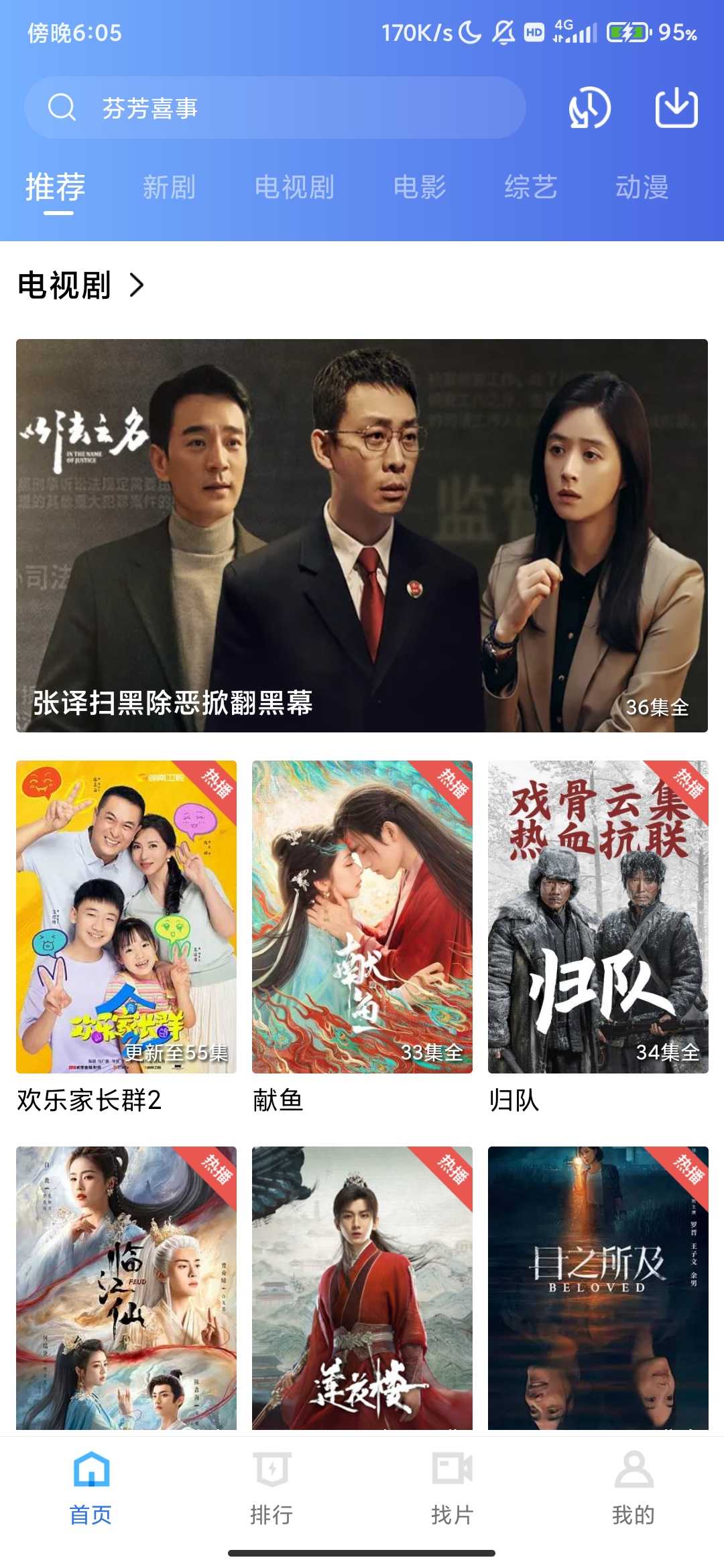Go to the 排行 rankings tab

(271, 1484)
